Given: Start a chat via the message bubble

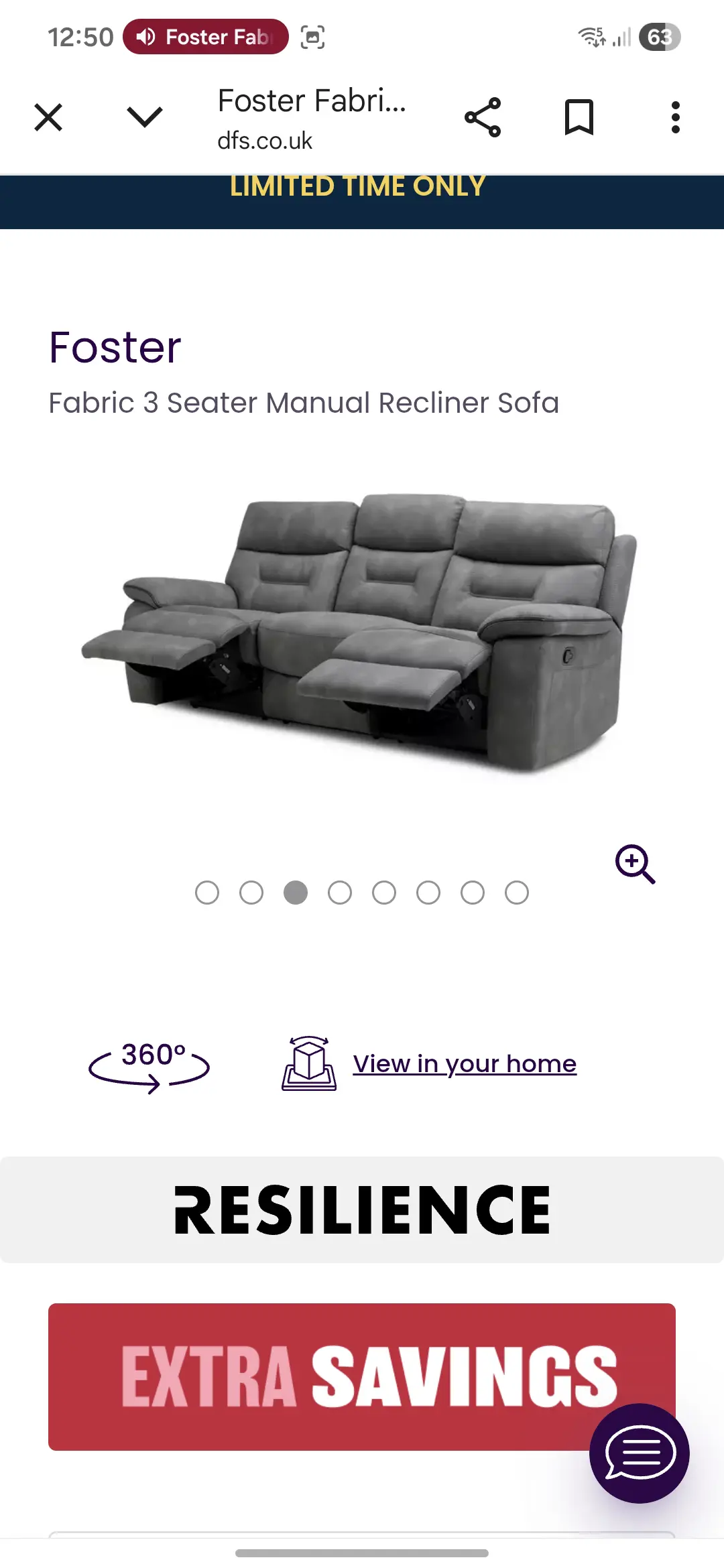Looking at the screenshot, I should (639, 1453).
